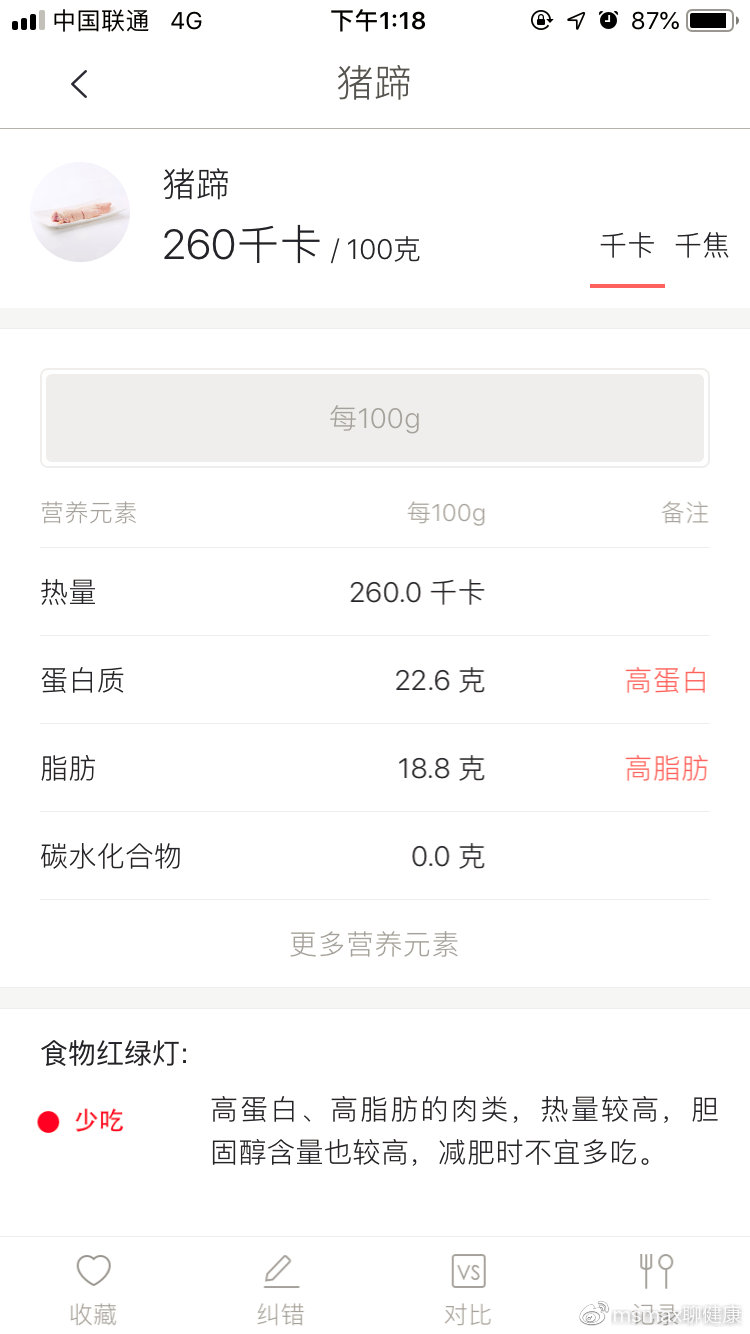Open the 猪蹄 food thumbnail image
This screenshot has width=750, height=1334.
(80, 212)
